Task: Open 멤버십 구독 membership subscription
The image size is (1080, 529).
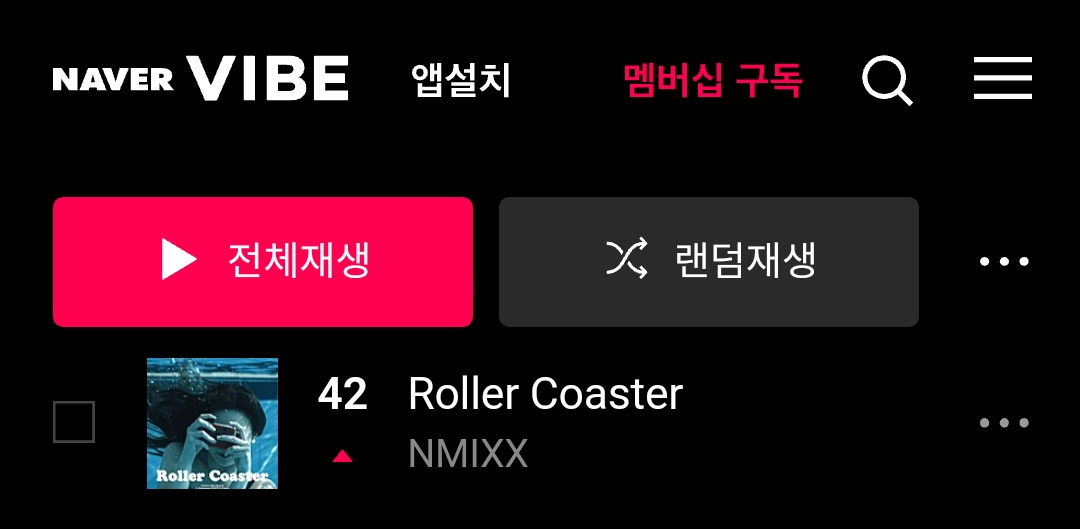Action: click(712, 79)
